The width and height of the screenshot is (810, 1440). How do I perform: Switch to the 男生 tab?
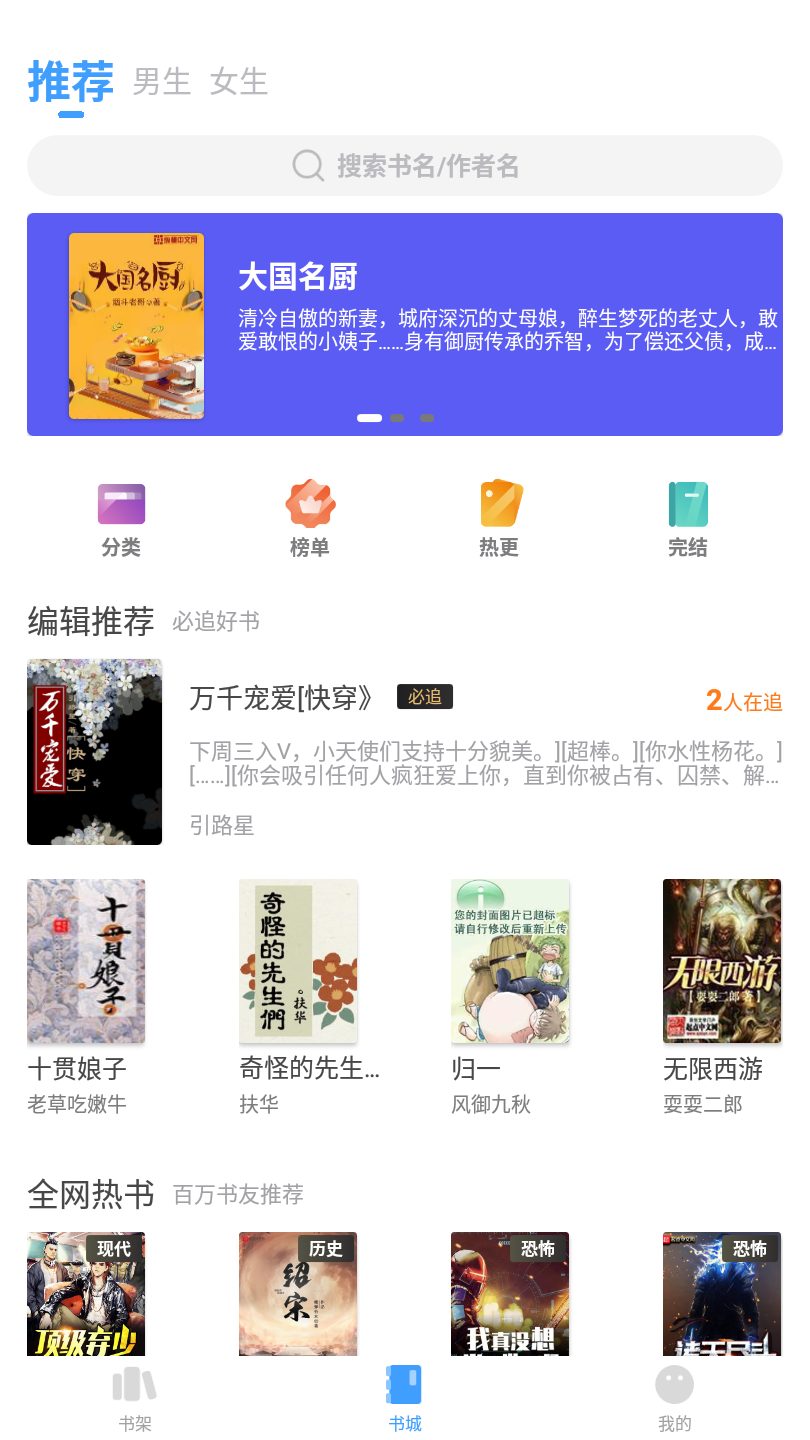161,82
